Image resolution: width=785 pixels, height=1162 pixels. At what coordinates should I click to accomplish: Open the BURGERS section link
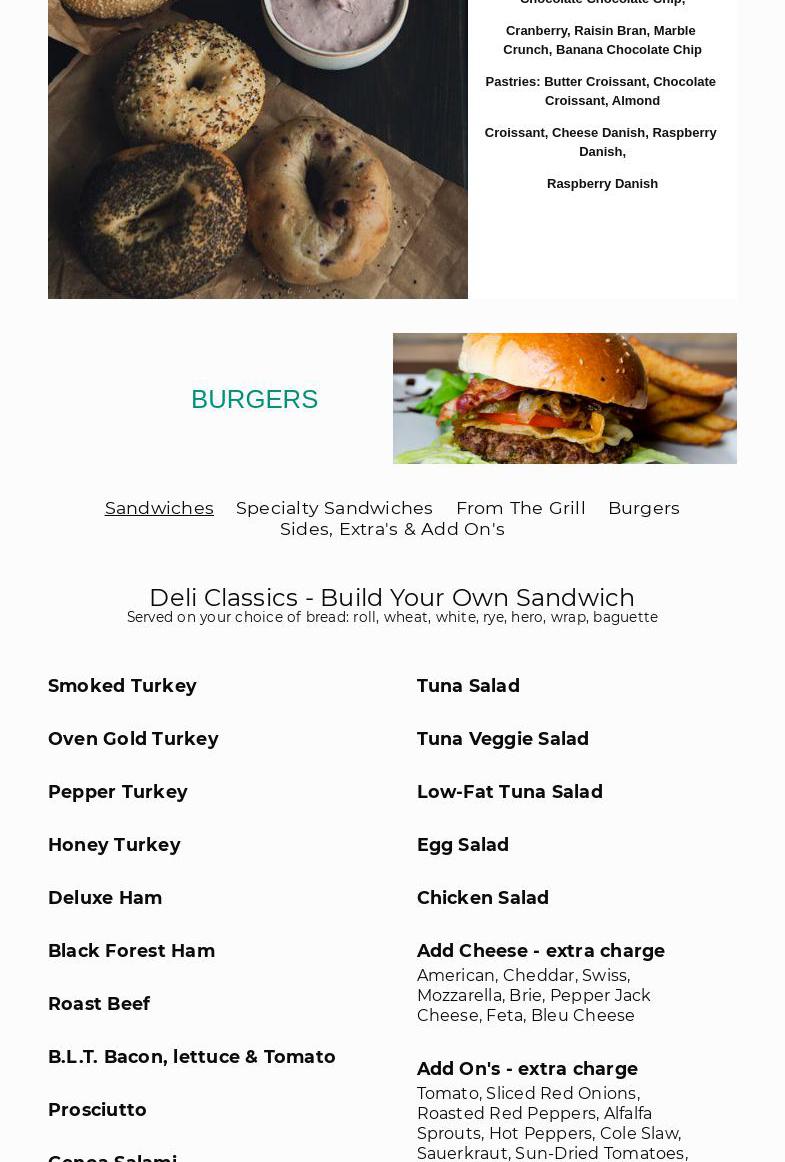(x=254, y=399)
